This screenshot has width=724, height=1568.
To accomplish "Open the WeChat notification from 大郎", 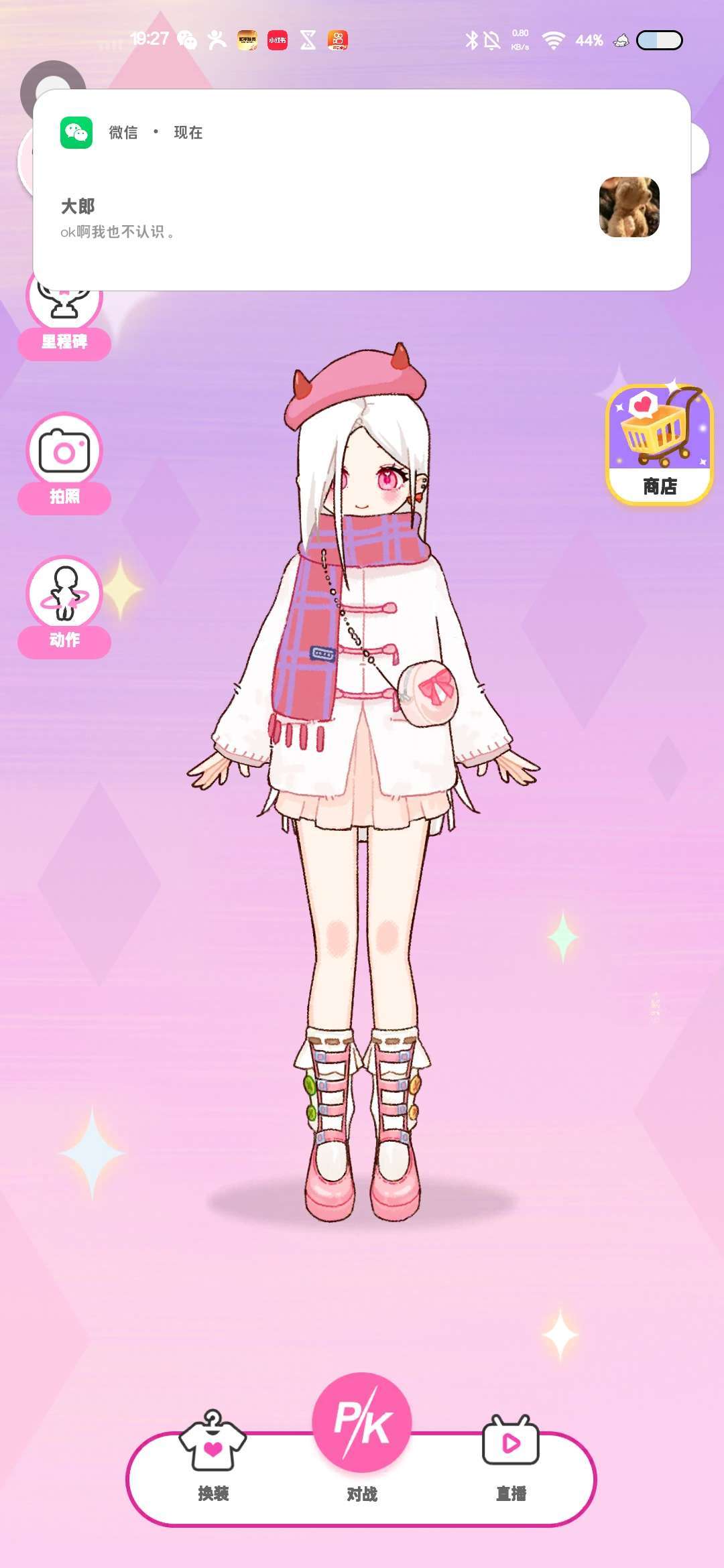I will tap(362, 201).
